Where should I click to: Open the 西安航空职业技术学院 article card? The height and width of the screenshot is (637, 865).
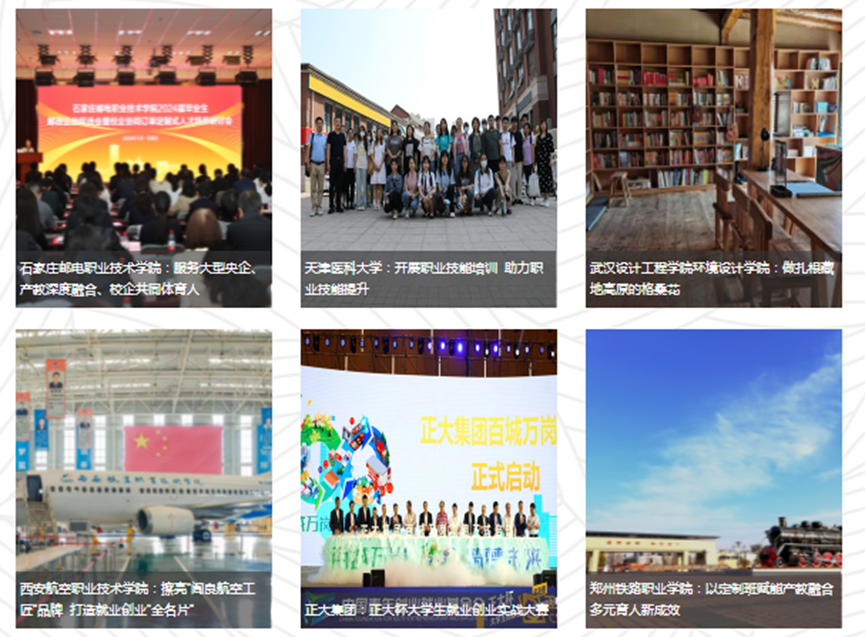click(x=143, y=478)
